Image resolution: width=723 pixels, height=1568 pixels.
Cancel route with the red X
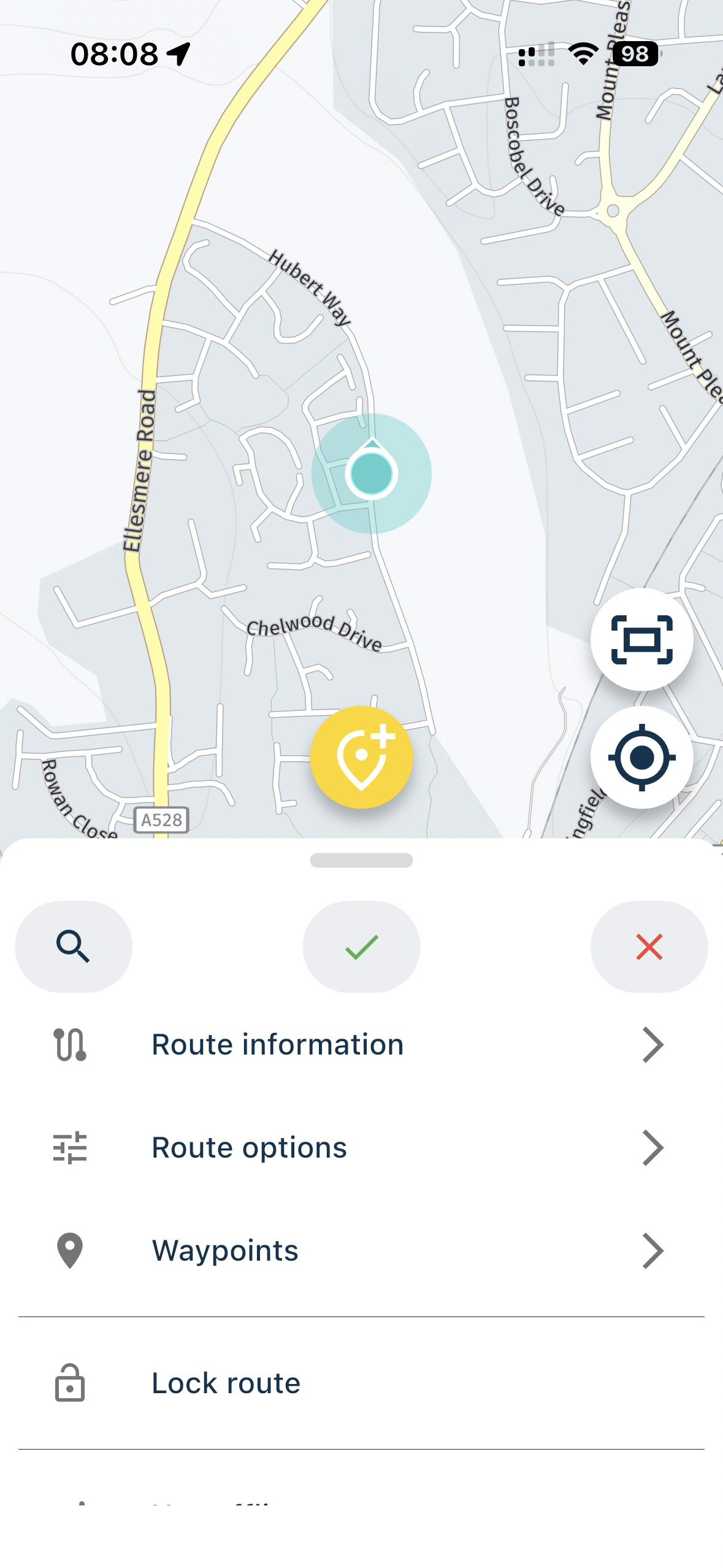click(x=648, y=946)
